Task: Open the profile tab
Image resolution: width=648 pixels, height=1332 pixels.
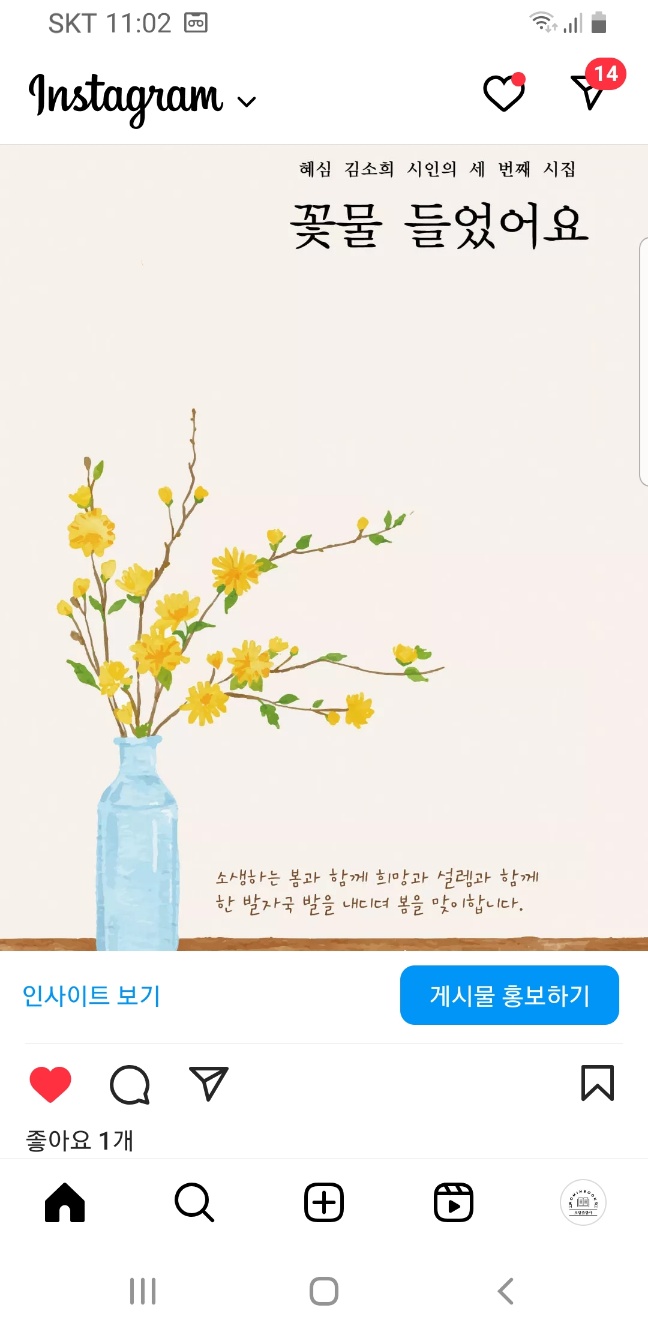Action: point(582,1202)
